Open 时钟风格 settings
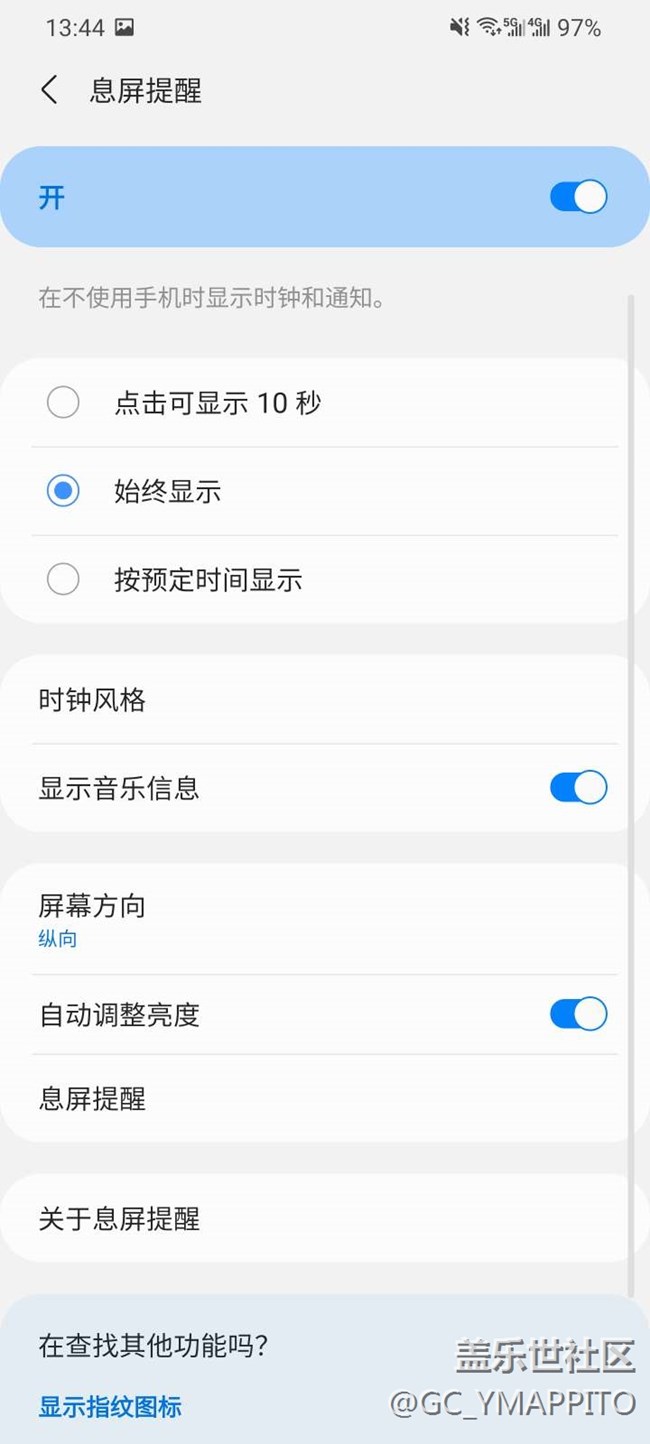The image size is (650, 1444). click(x=93, y=700)
